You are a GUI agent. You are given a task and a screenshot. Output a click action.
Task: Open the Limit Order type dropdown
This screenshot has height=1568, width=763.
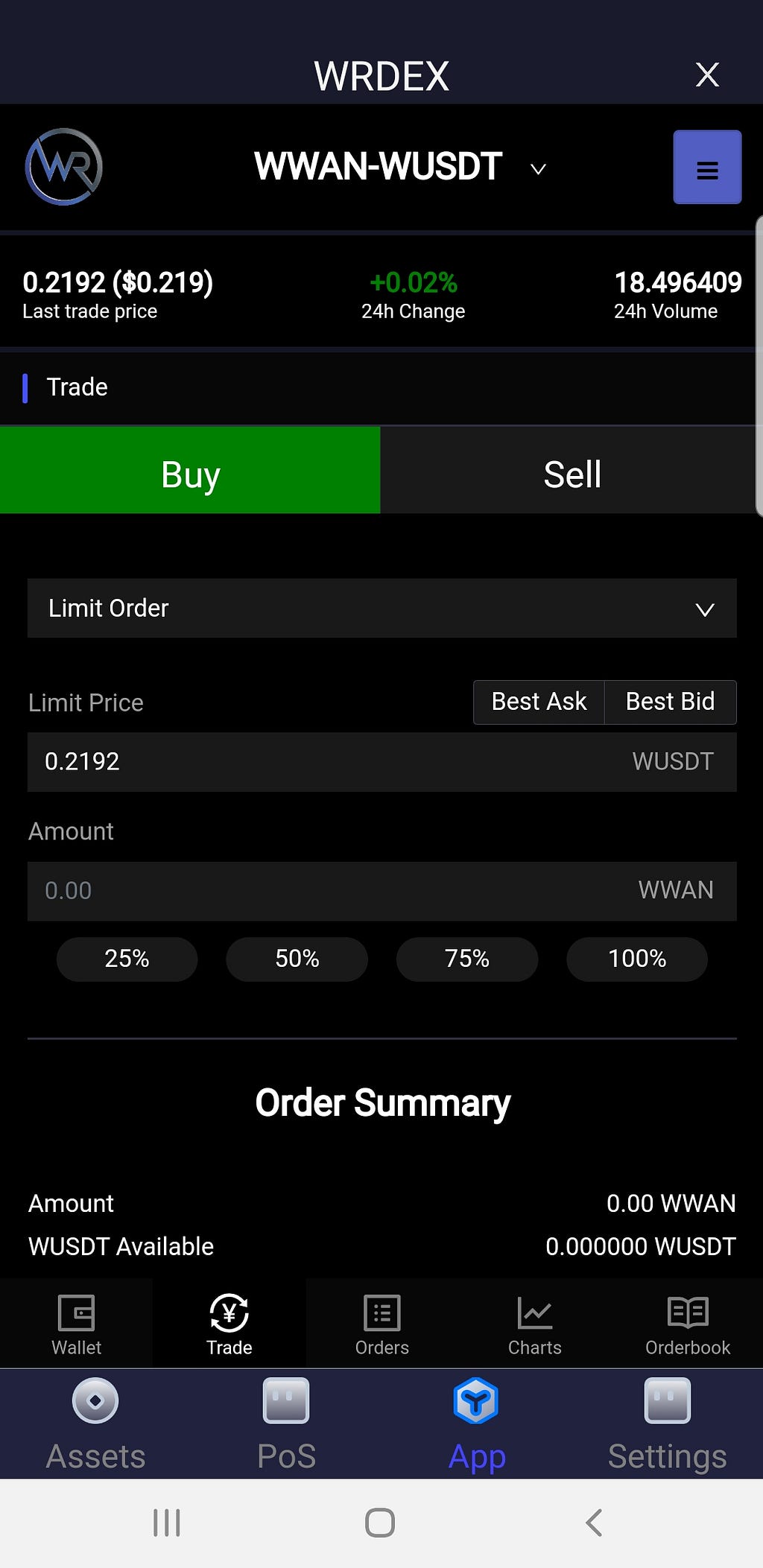coord(381,609)
